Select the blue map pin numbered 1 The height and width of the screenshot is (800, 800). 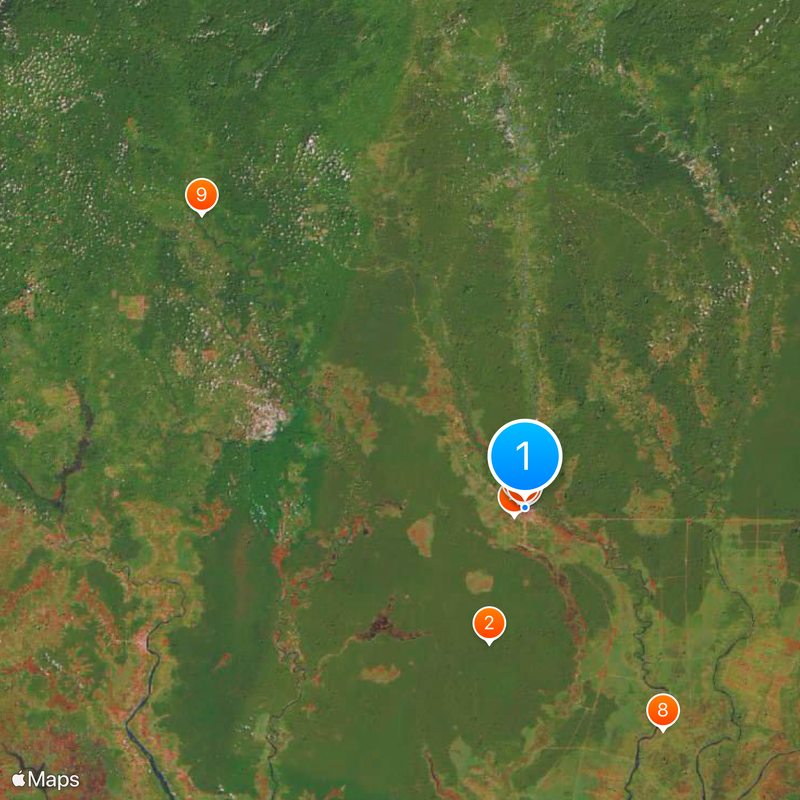pos(525,457)
